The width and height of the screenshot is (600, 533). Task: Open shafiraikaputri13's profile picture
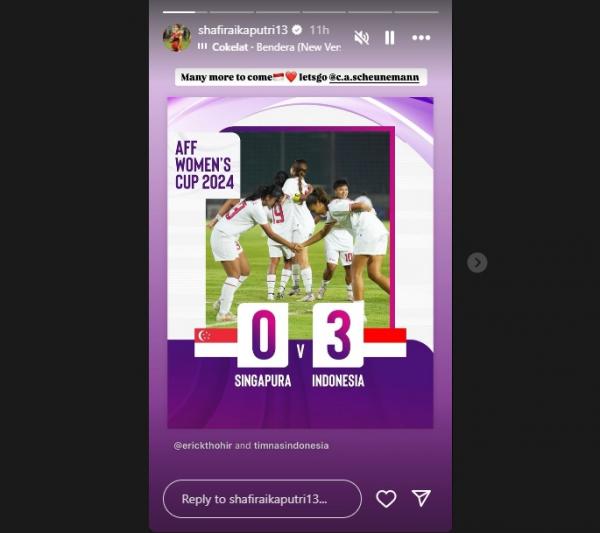pyautogui.click(x=177, y=37)
